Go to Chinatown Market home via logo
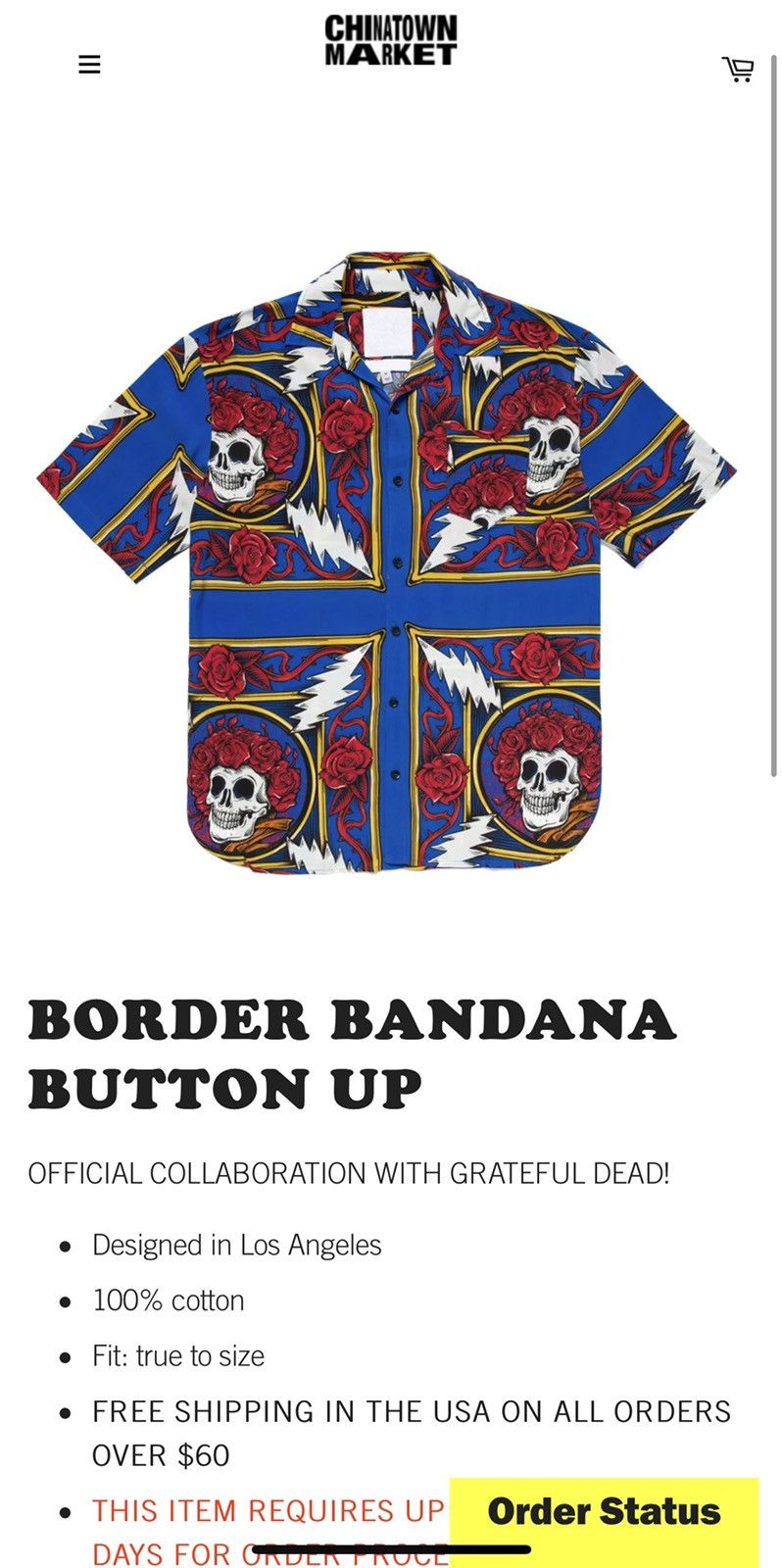This screenshot has width=782, height=1568. [x=391, y=41]
